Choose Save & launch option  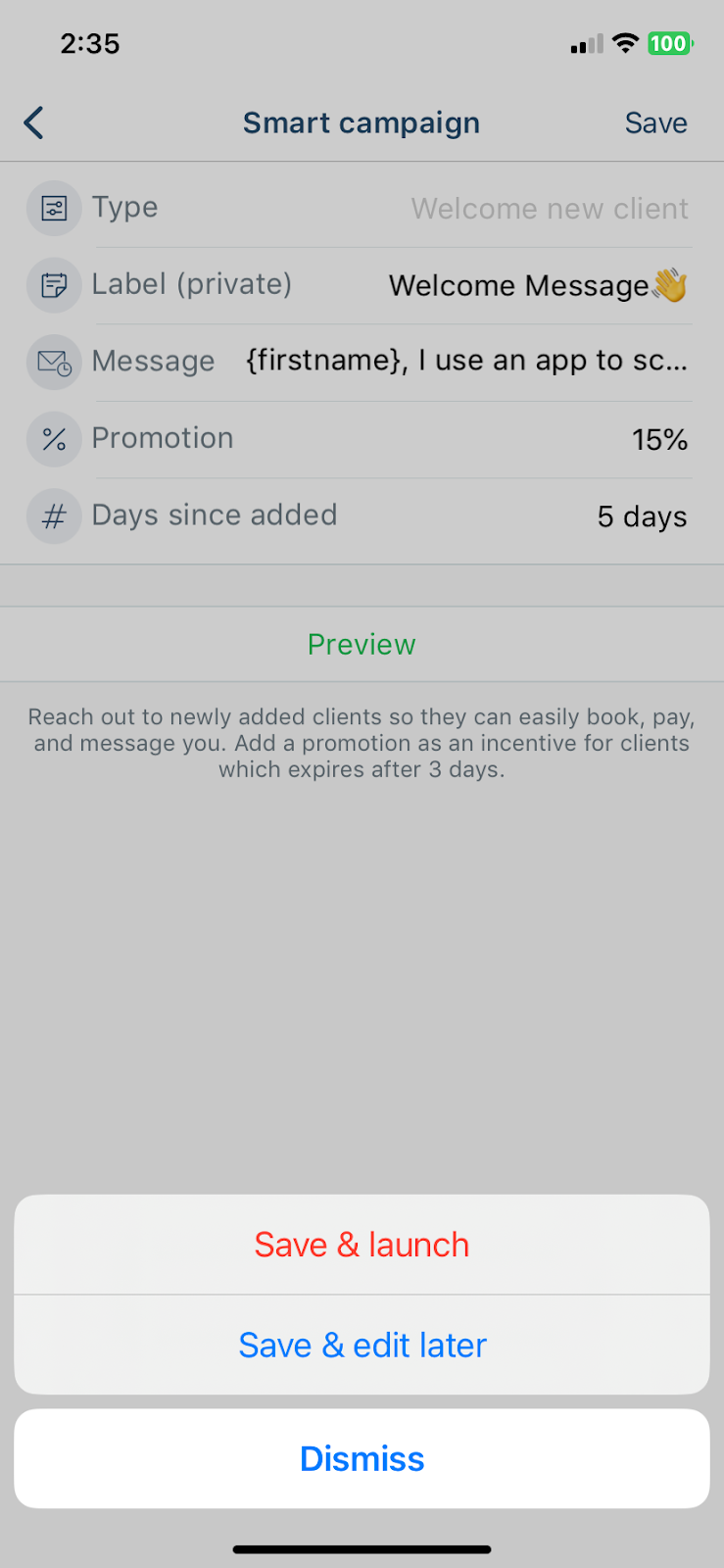pyautogui.click(x=362, y=1245)
